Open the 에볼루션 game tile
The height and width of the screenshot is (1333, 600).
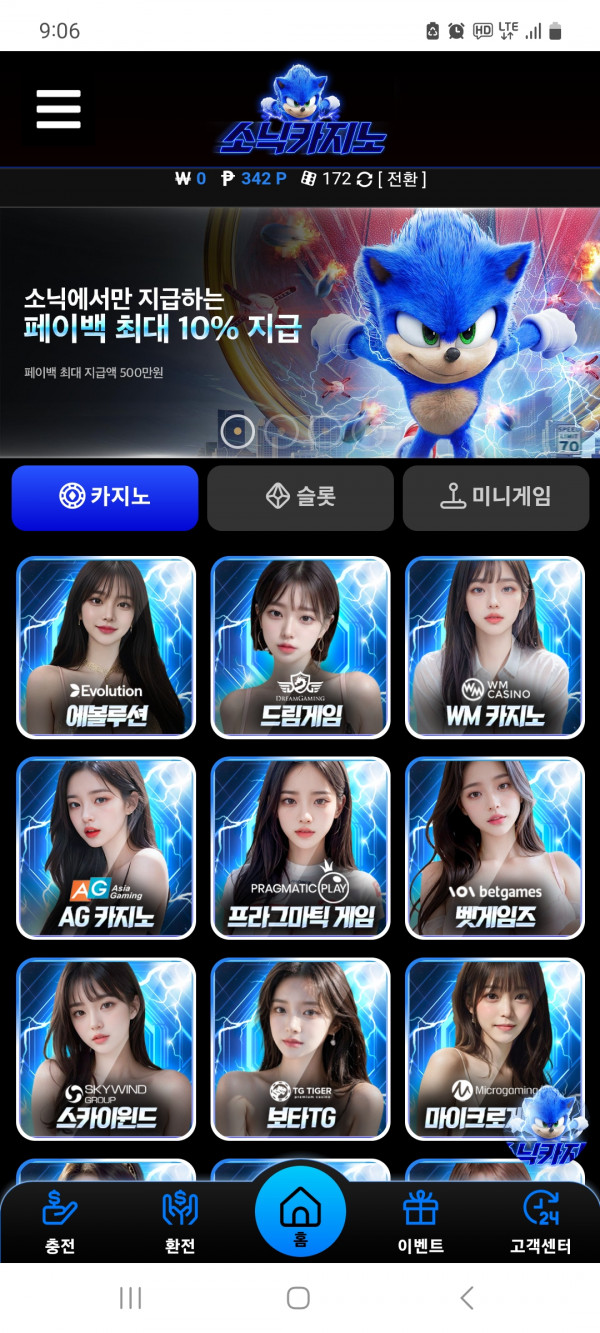pos(106,647)
